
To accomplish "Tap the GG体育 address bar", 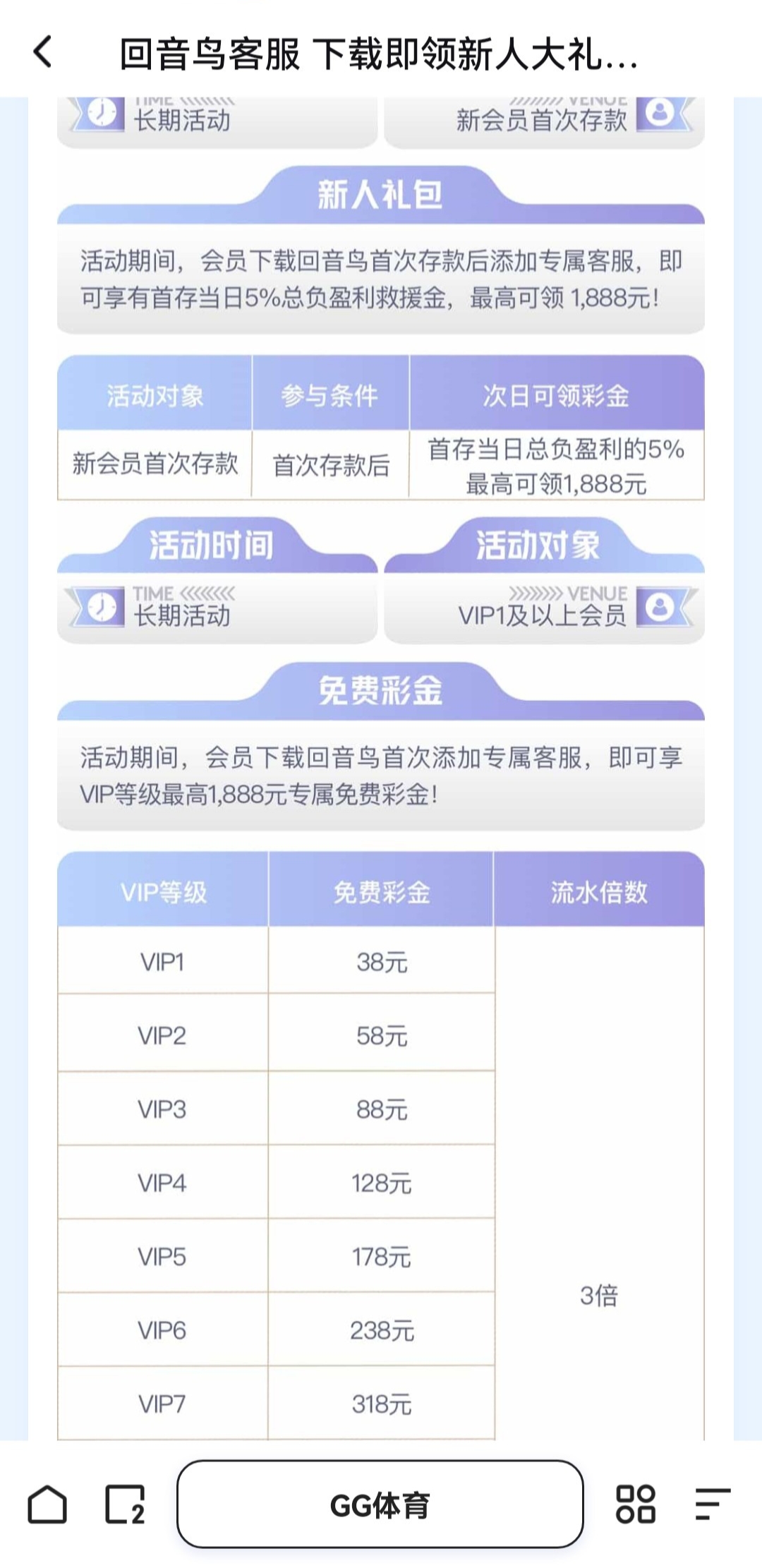I will coord(380,1504).
